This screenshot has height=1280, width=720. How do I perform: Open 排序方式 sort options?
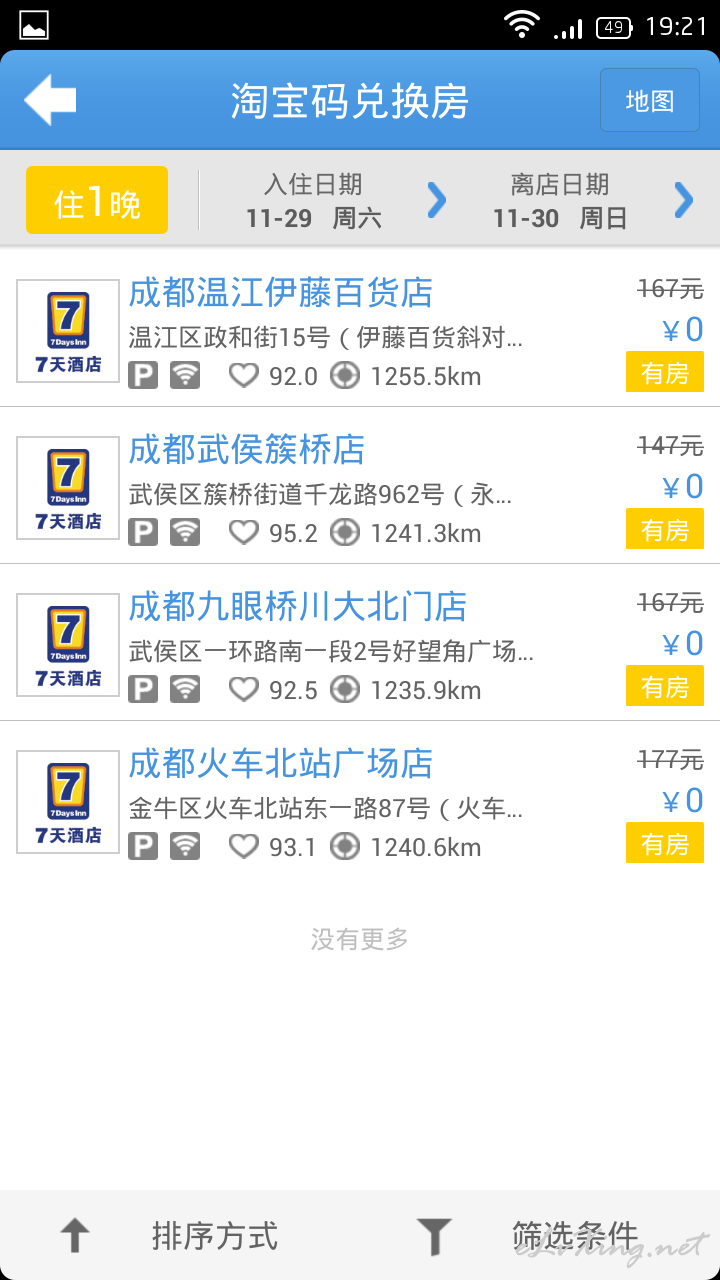[180, 1236]
